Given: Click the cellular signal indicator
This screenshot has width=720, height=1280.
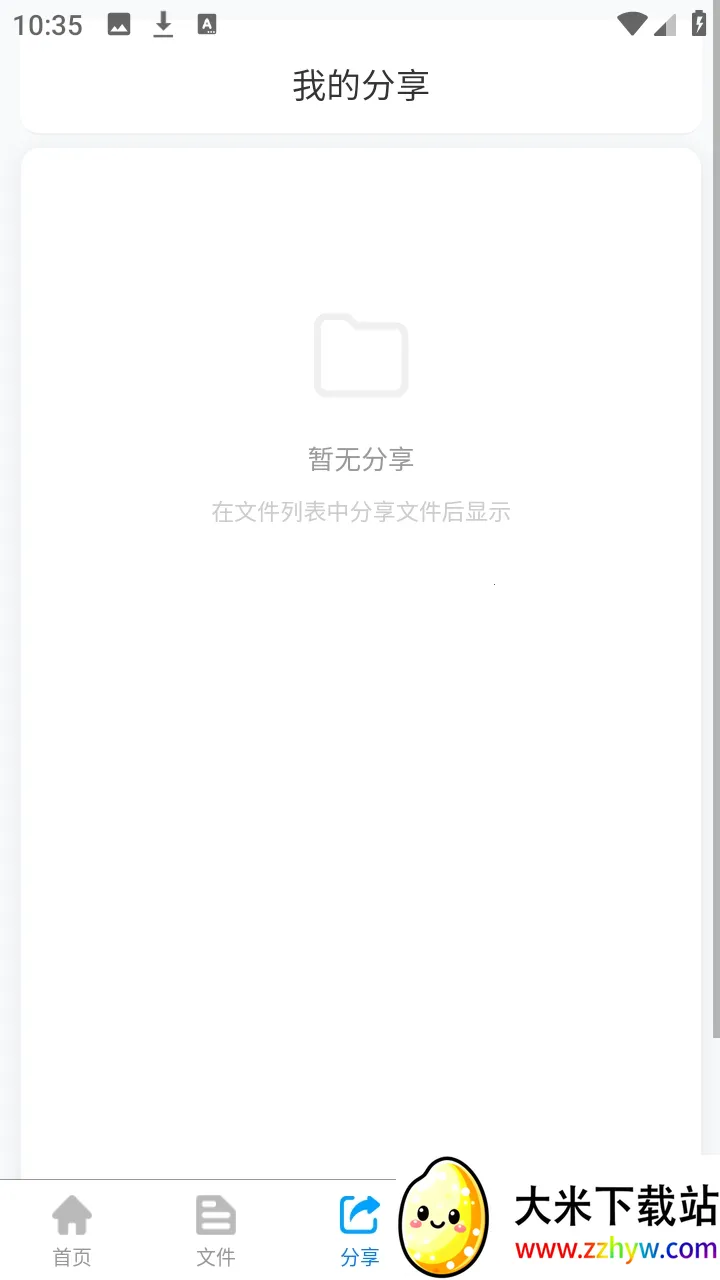Looking at the screenshot, I should point(665,24).
